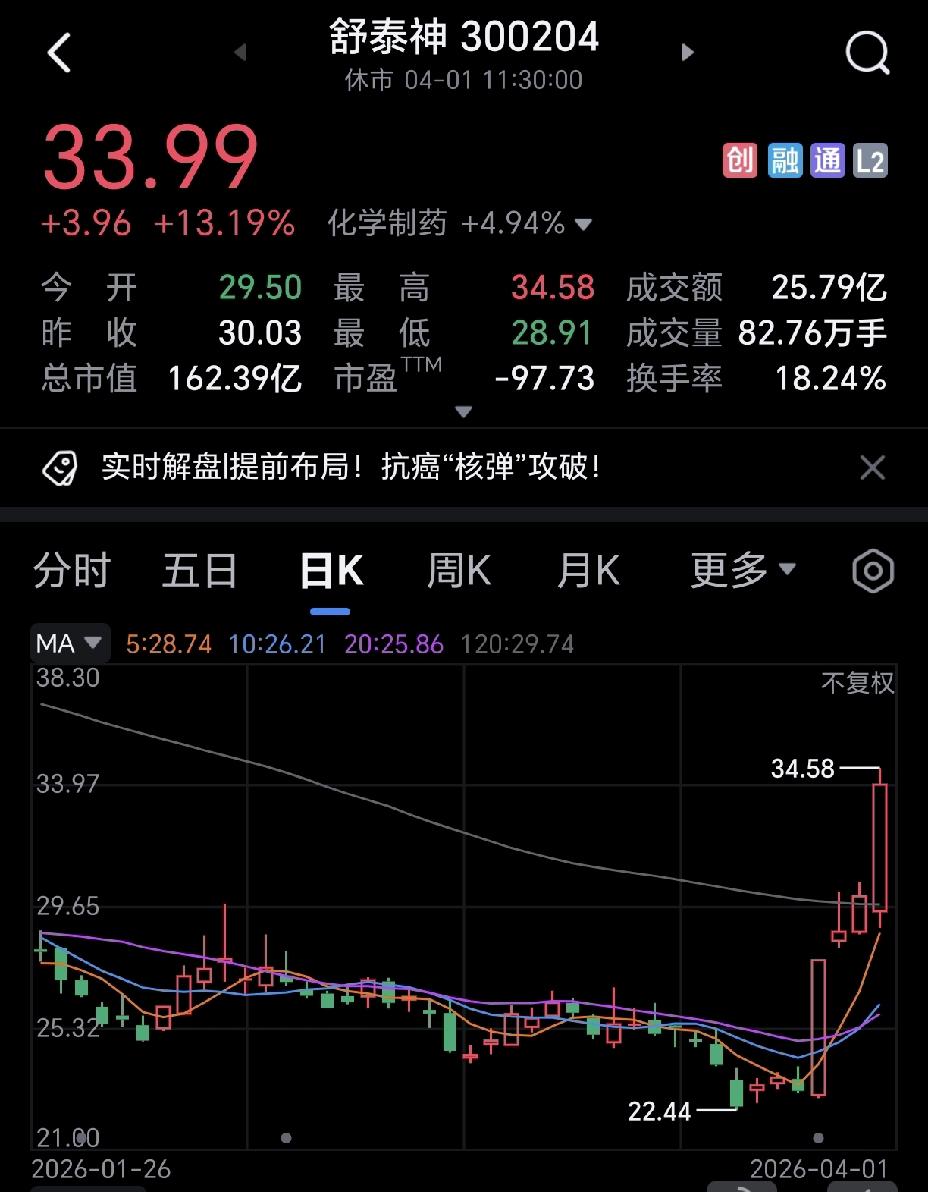Switch to the 分时 intraday tab
Screen dimensions: 928x1192
[x=72, y=570]
